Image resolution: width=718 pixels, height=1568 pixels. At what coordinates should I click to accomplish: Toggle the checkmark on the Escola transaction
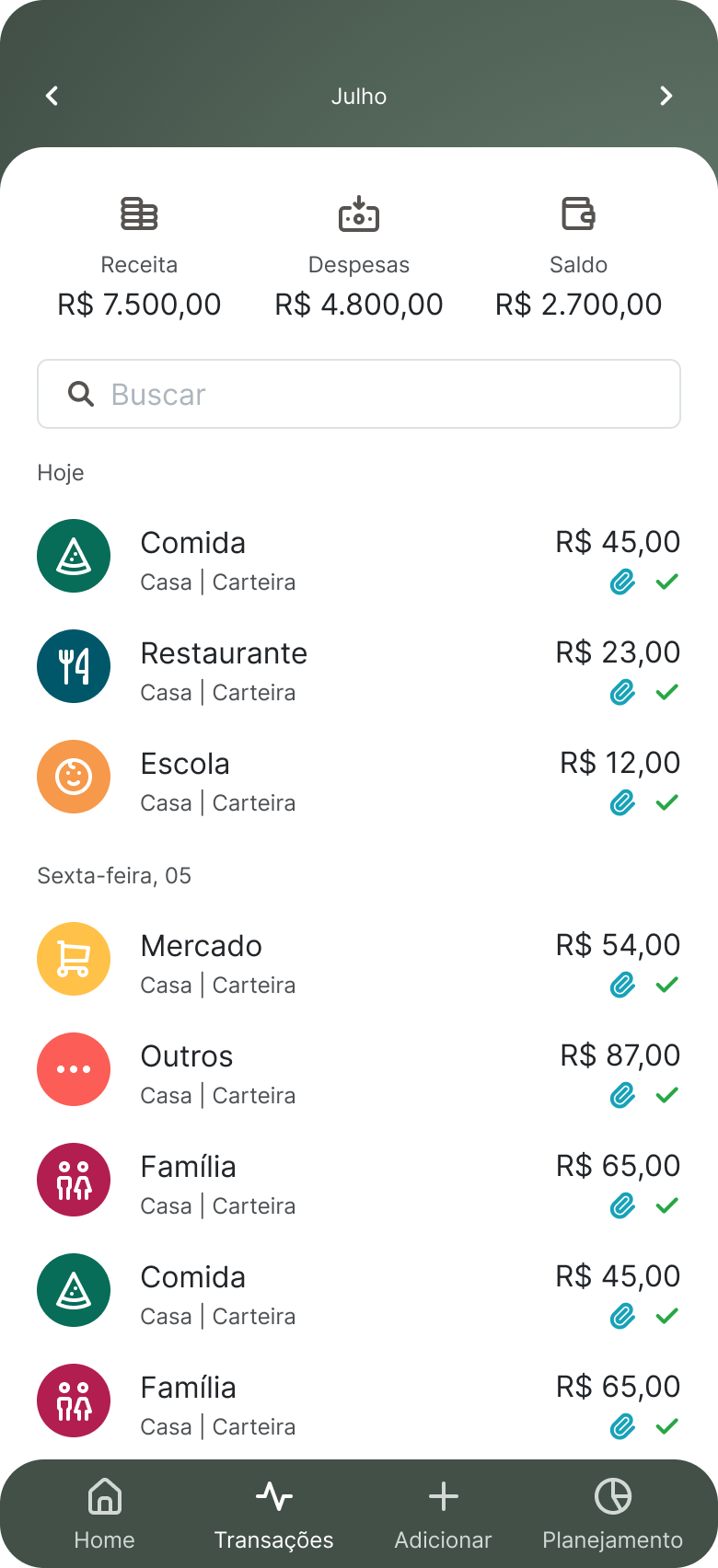[667, 801]
